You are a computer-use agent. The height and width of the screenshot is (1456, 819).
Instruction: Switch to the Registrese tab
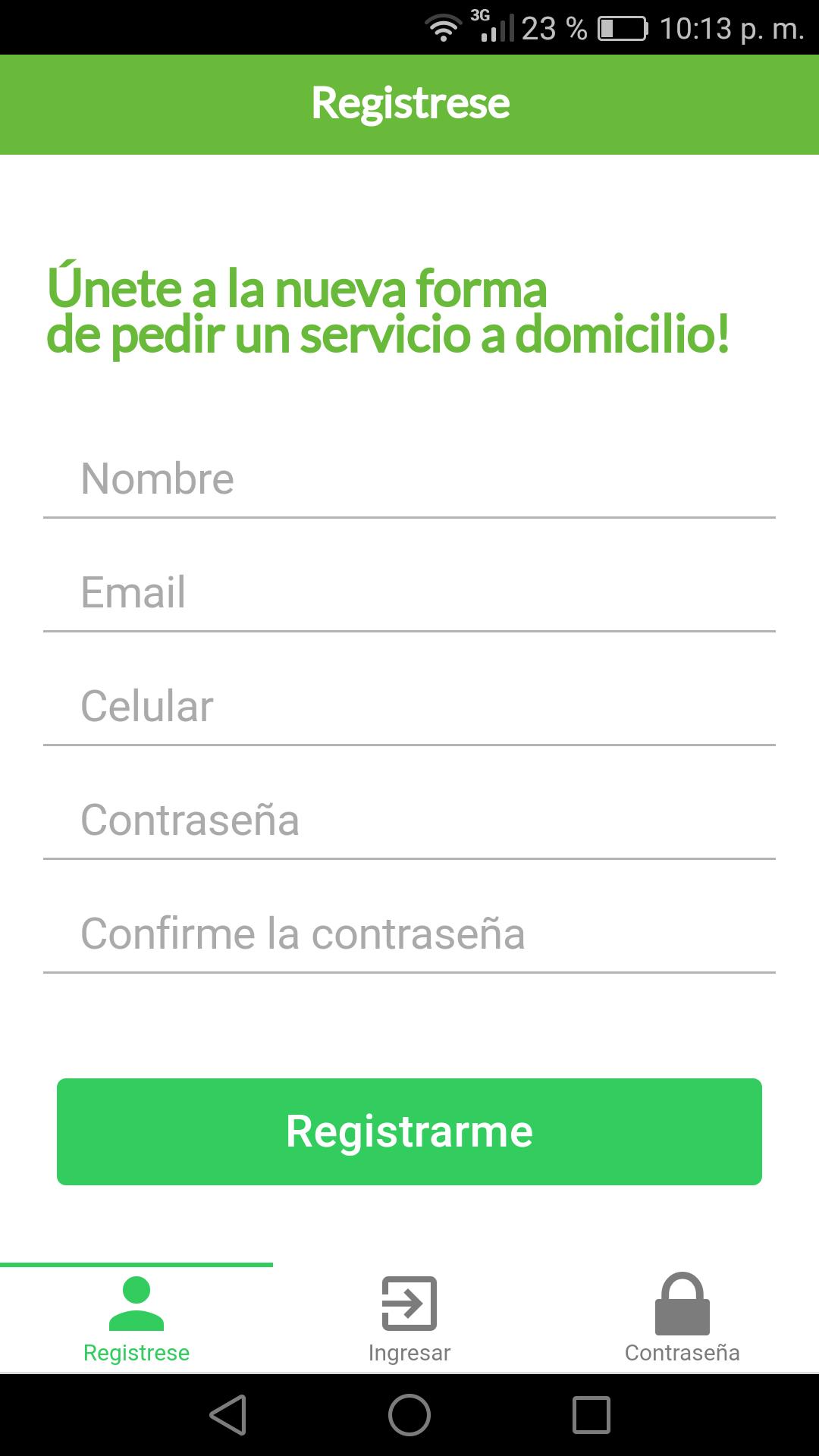click(x=136, y=1319)
